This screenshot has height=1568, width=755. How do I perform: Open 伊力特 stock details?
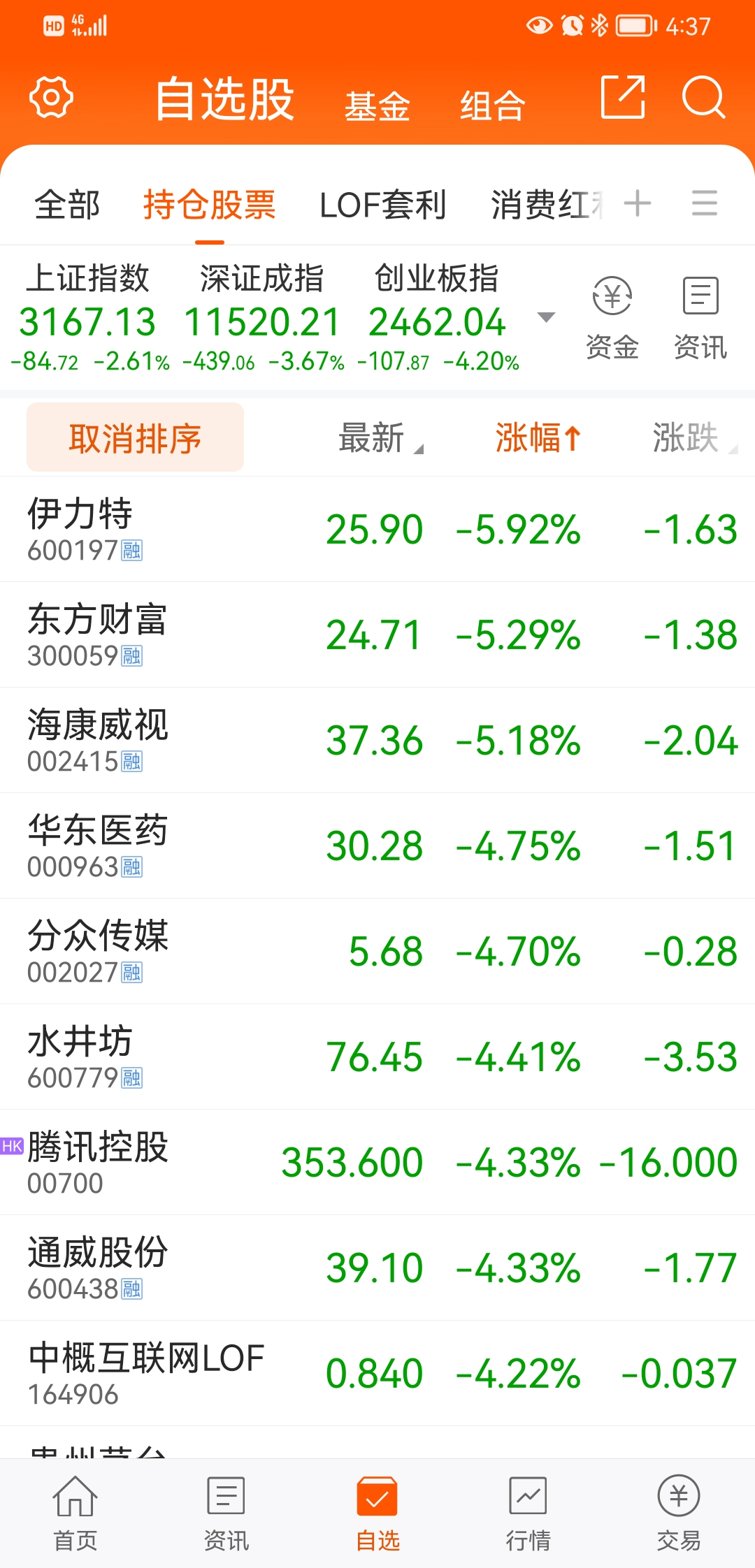click(80, 529)
